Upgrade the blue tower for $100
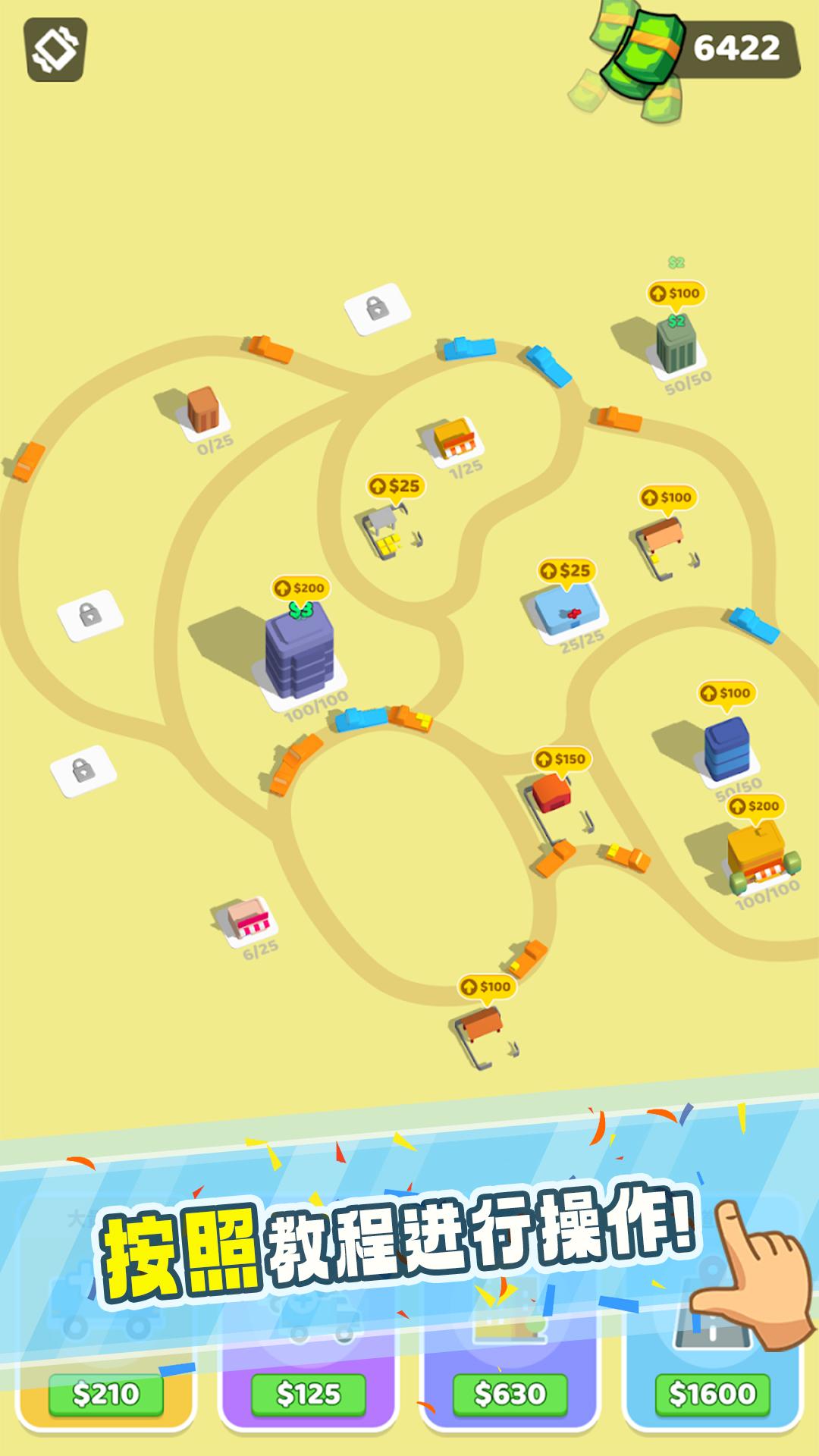Screen dimensions: 819x1456 [726, 693]
